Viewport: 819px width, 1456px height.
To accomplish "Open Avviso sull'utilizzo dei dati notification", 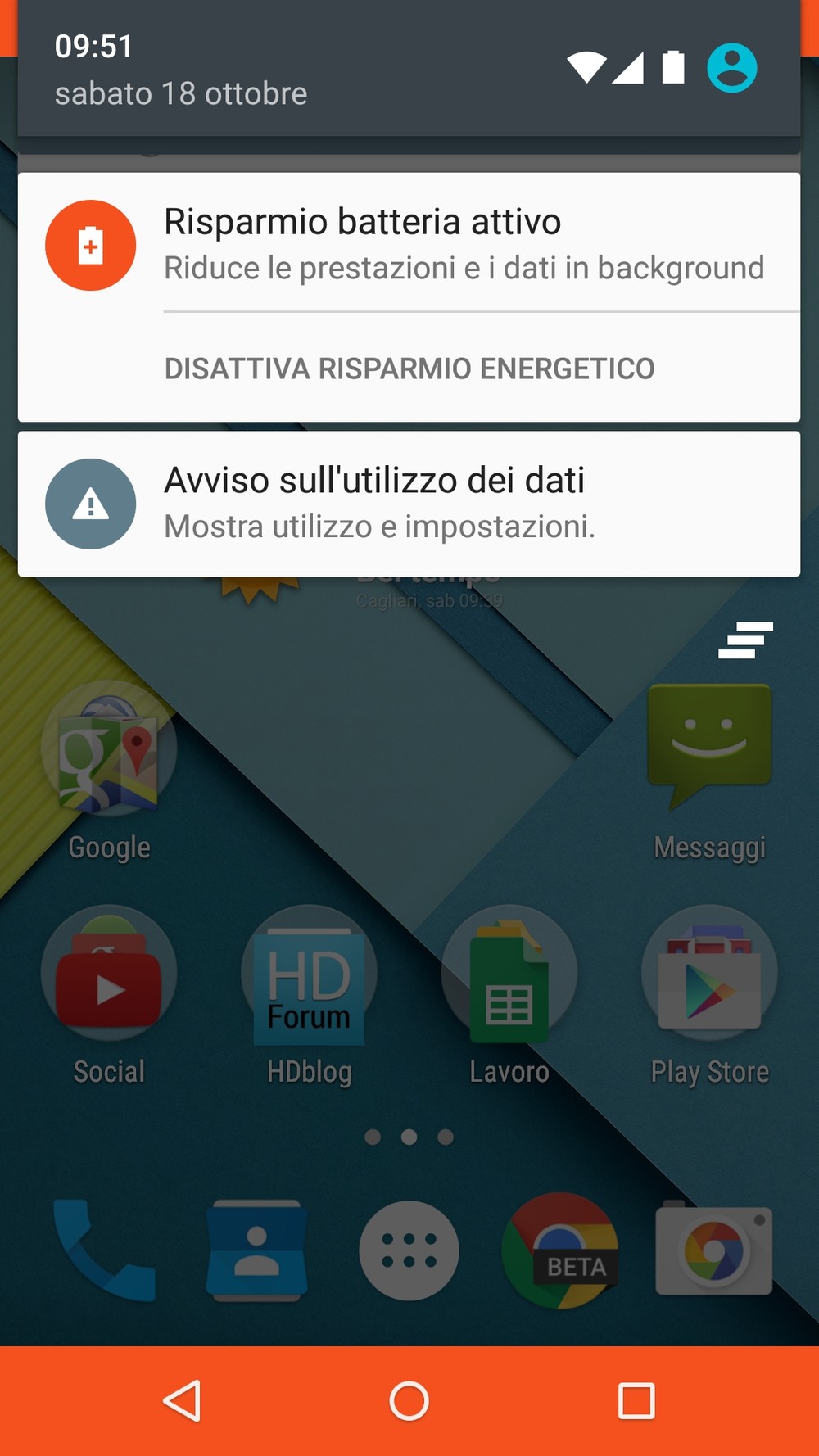I will [409, 504].
